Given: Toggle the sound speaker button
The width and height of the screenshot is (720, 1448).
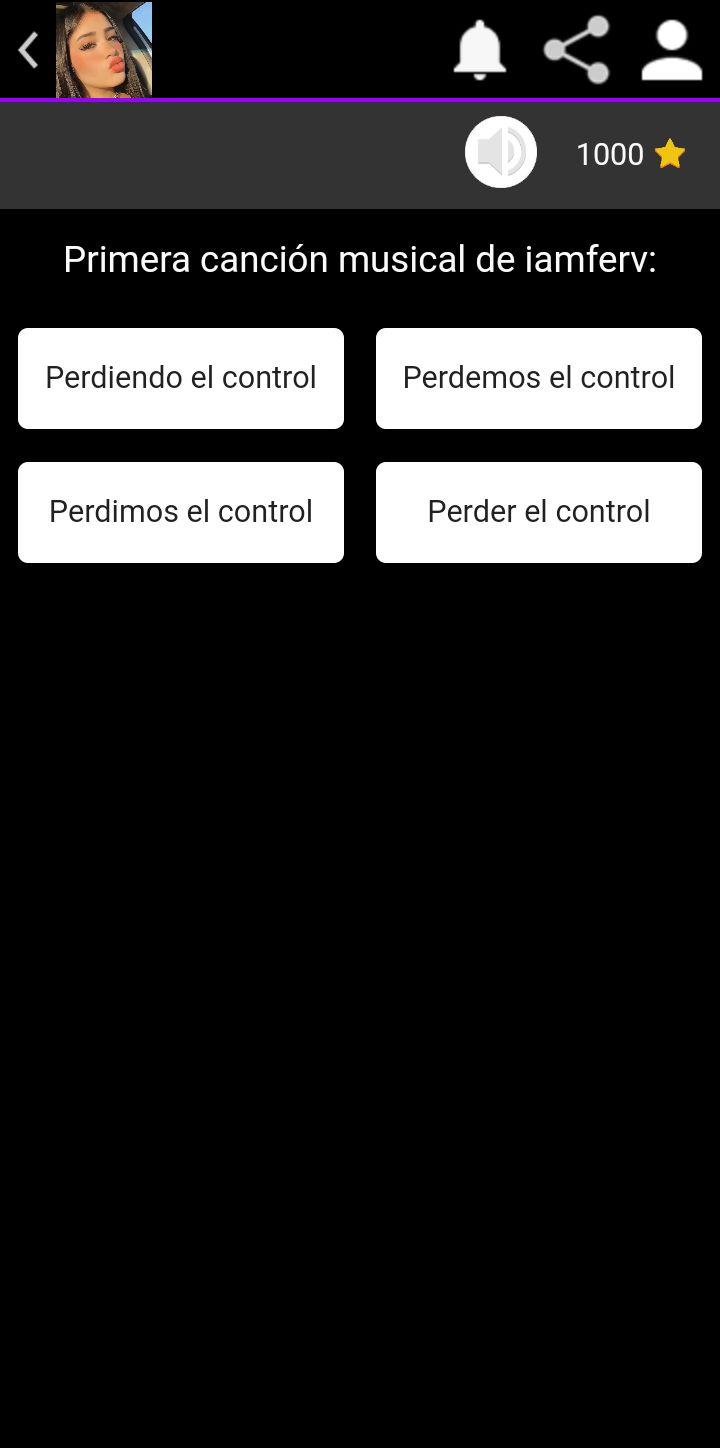Looking at the screenshot, I should coord(501,152).
